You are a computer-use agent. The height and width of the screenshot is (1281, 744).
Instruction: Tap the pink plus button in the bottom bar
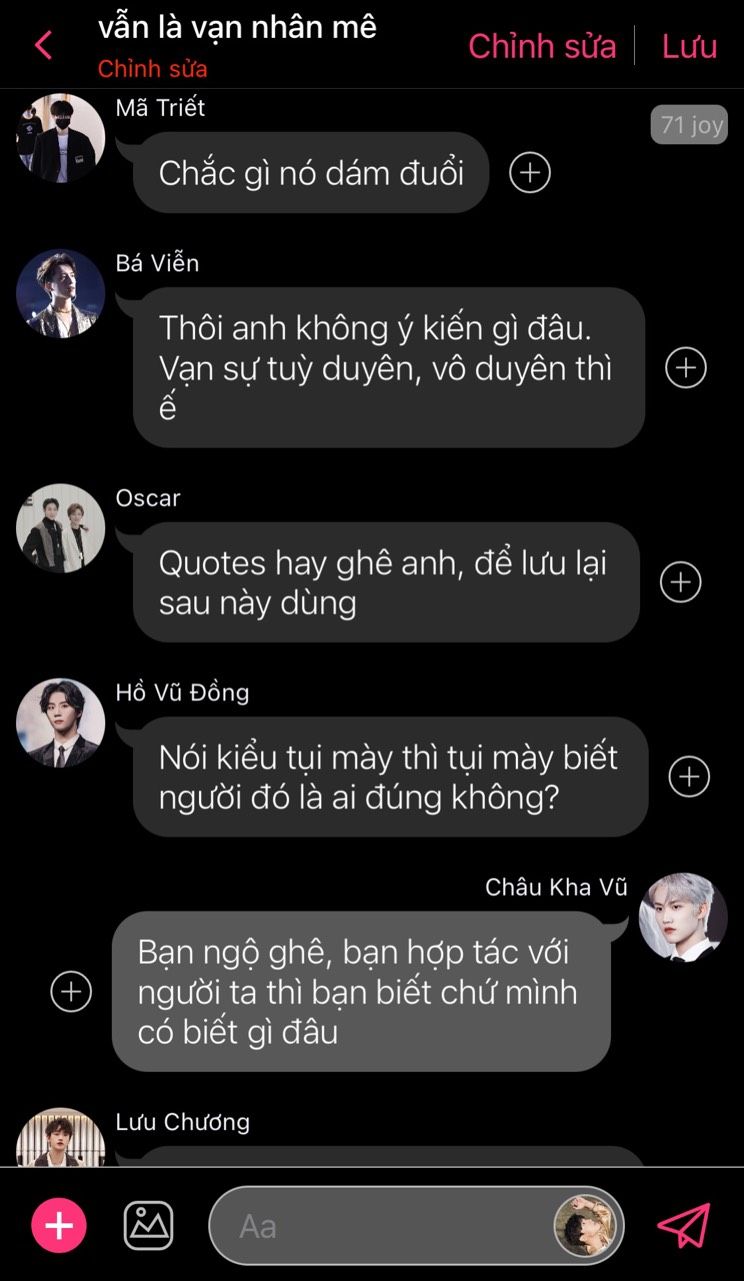(59, 1226)
